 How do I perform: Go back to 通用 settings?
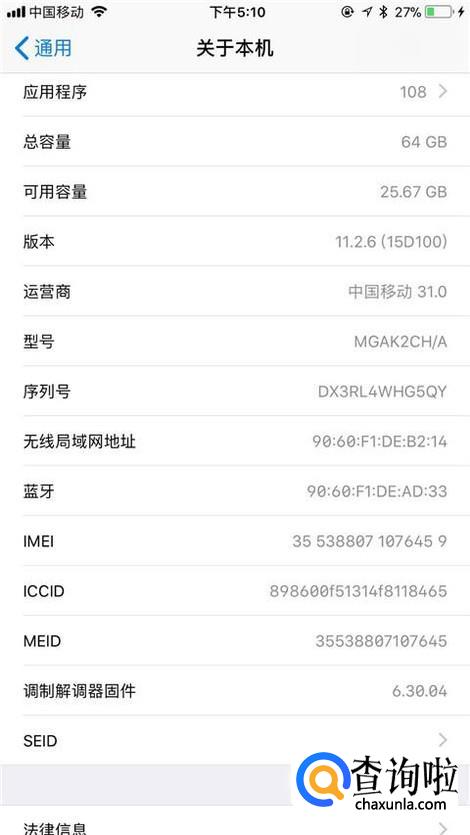point(43,48)
